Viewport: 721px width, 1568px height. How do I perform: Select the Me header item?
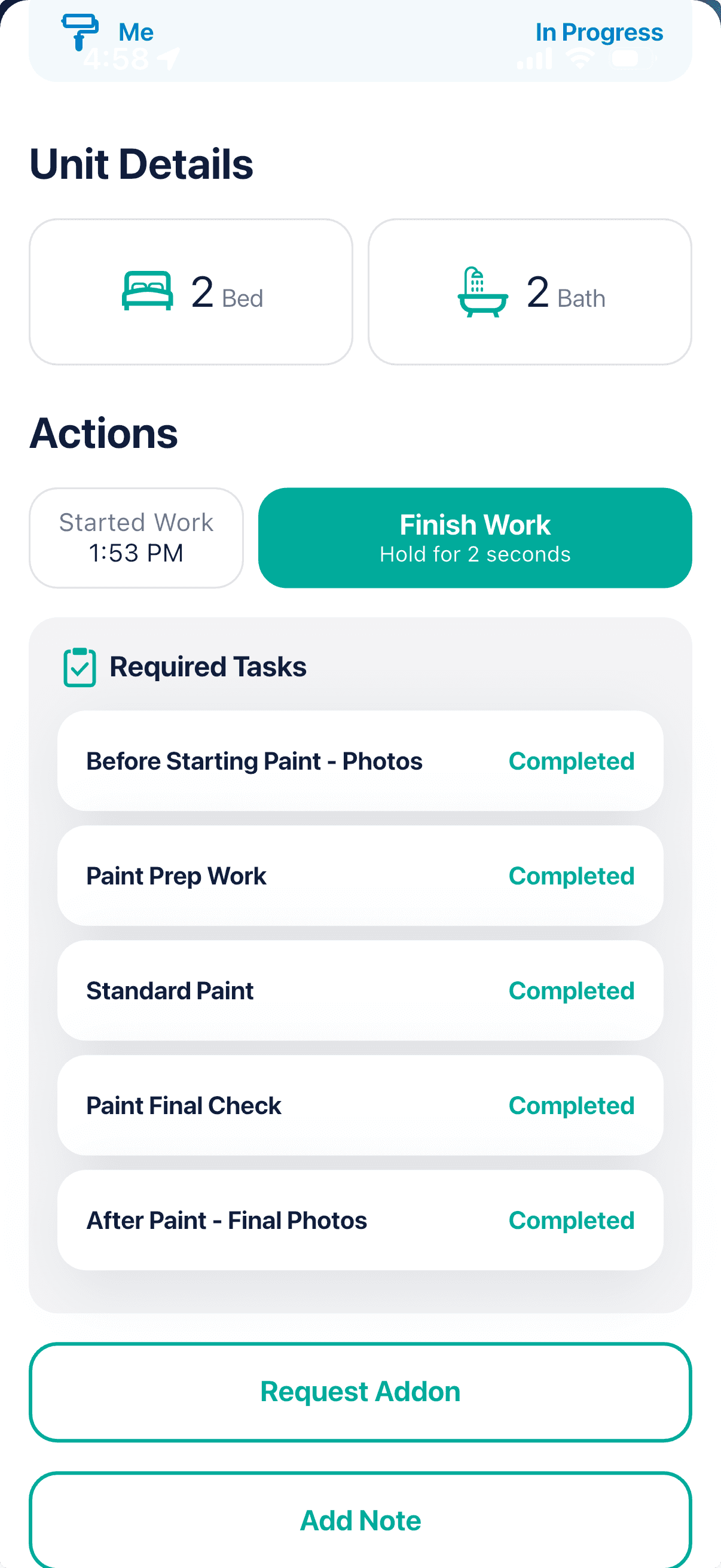(135, 32)
